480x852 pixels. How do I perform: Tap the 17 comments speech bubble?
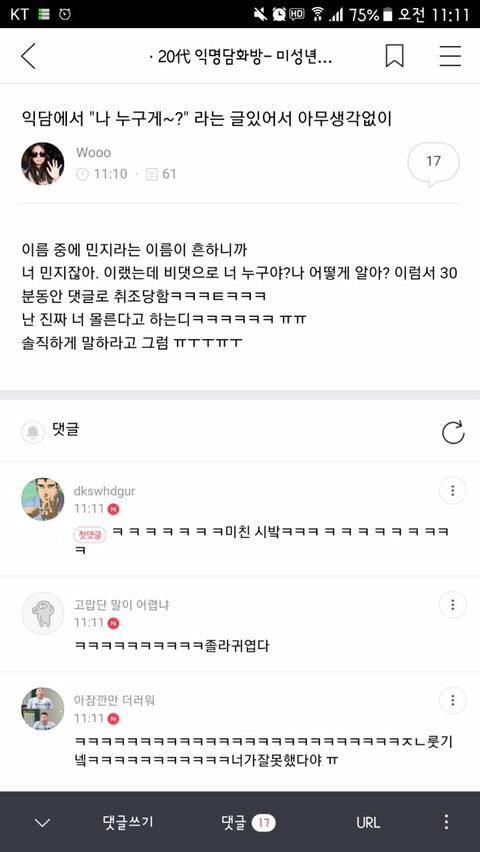click(x=433, y=163)
